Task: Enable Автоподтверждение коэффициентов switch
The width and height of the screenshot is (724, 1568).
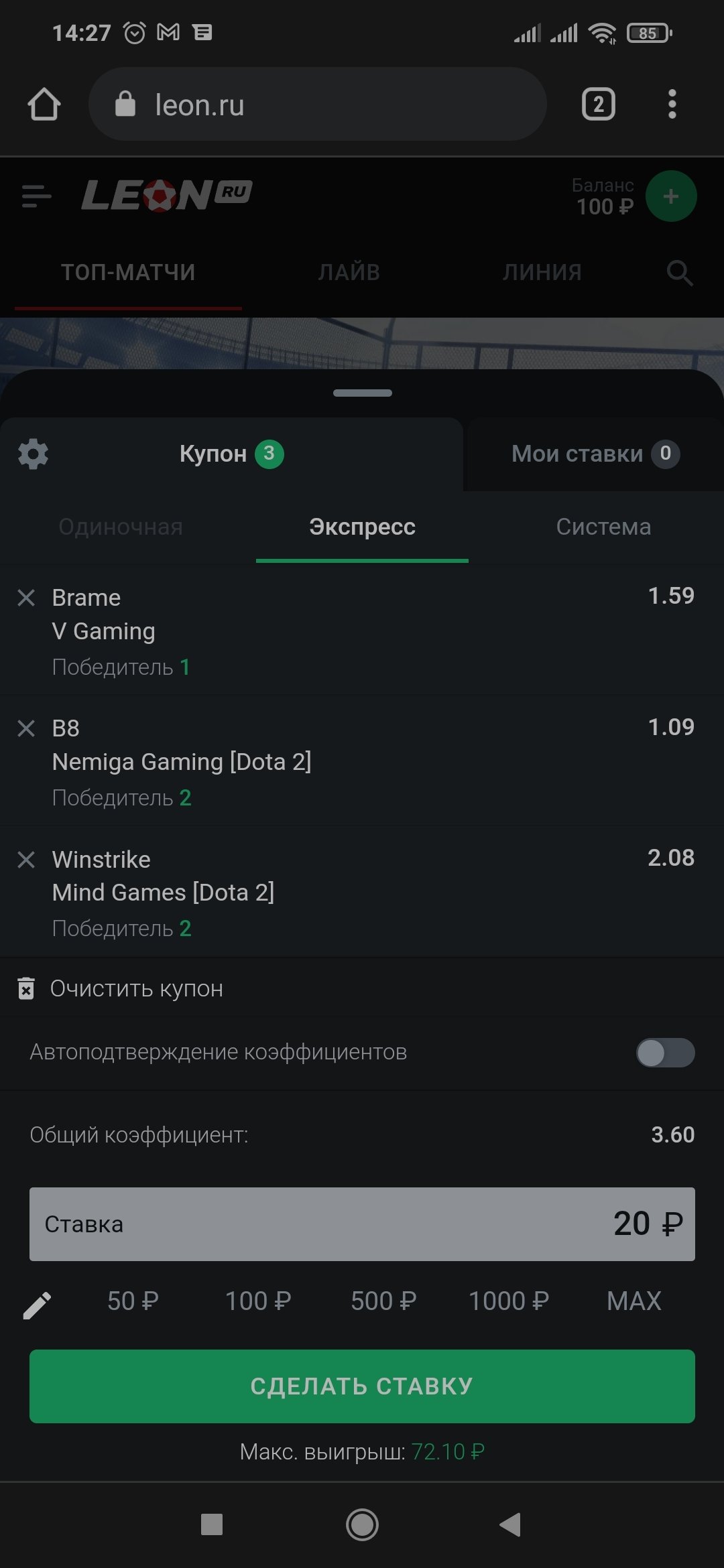Action: tap(664, 1053)
